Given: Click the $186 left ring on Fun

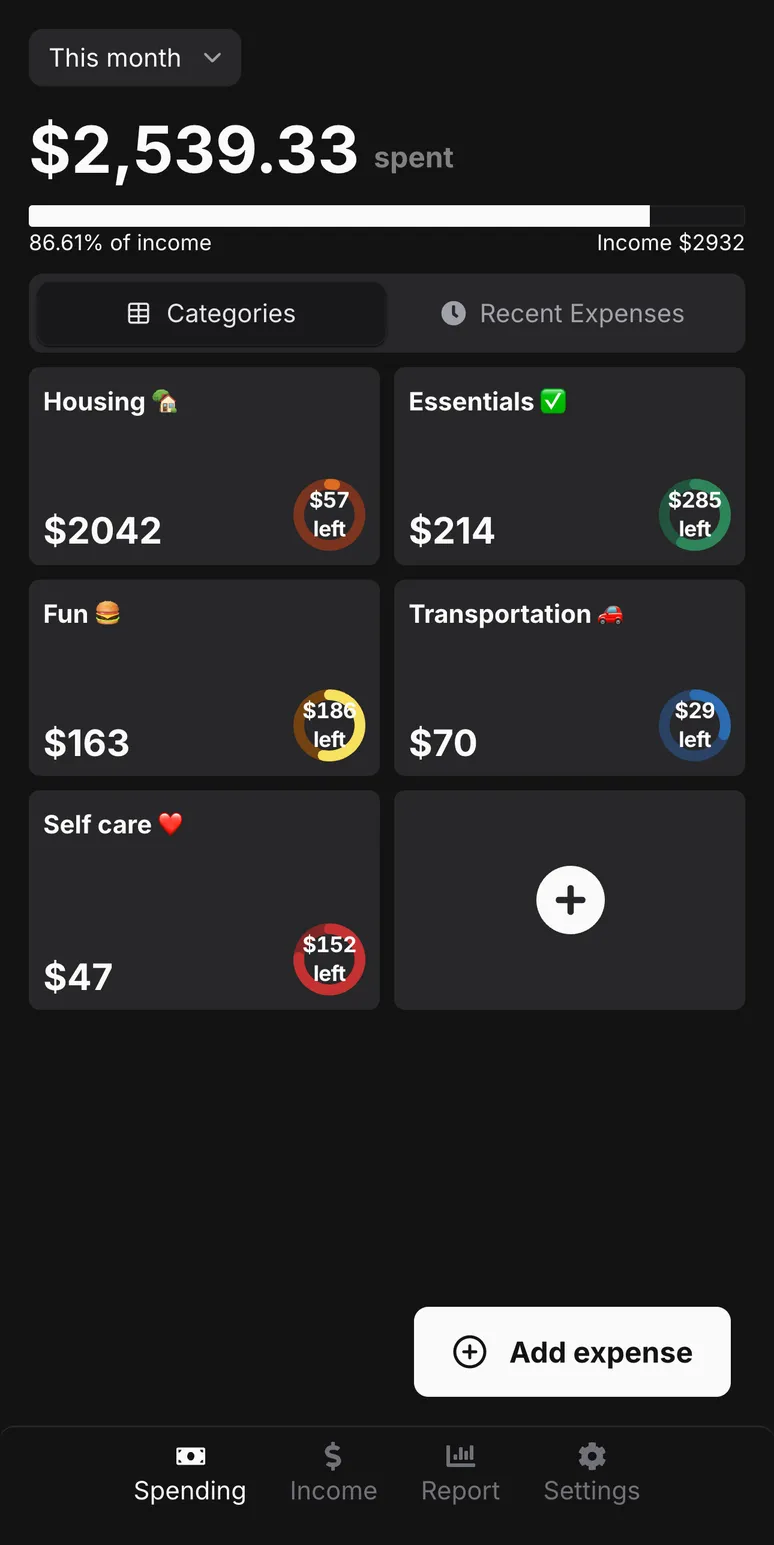Looking at the screenshot, I should tap(329, 725).
